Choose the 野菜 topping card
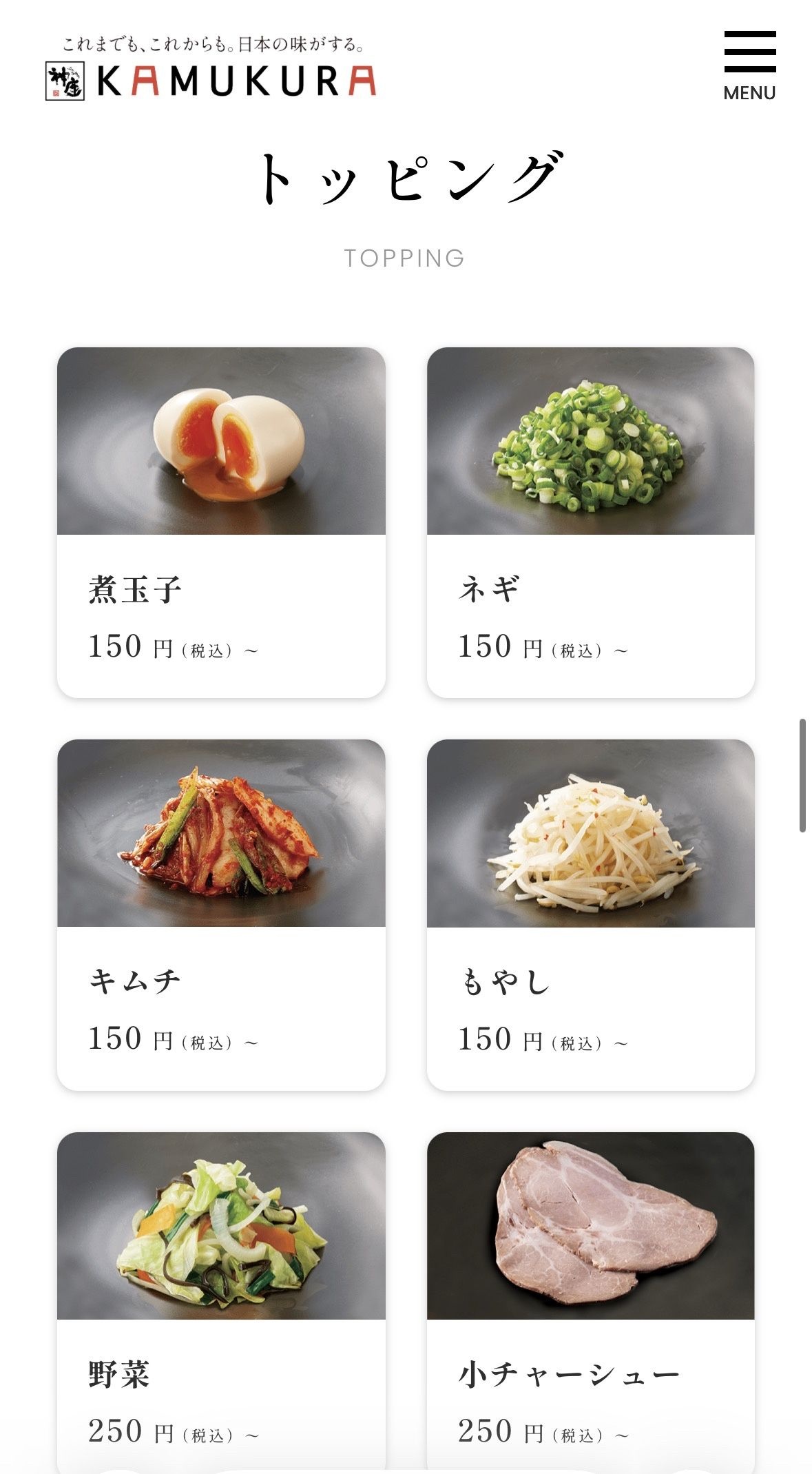Image resolution: width=812 pixels, height=1474 pixels. pyautogui.click(x=221, y=1302)
